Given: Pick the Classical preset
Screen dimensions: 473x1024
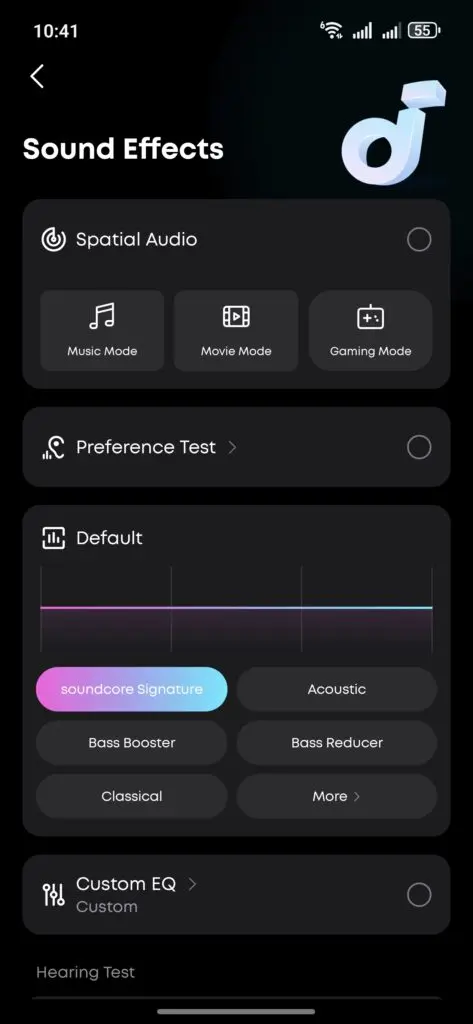Looking at the screenshot, I should (131, 796).
